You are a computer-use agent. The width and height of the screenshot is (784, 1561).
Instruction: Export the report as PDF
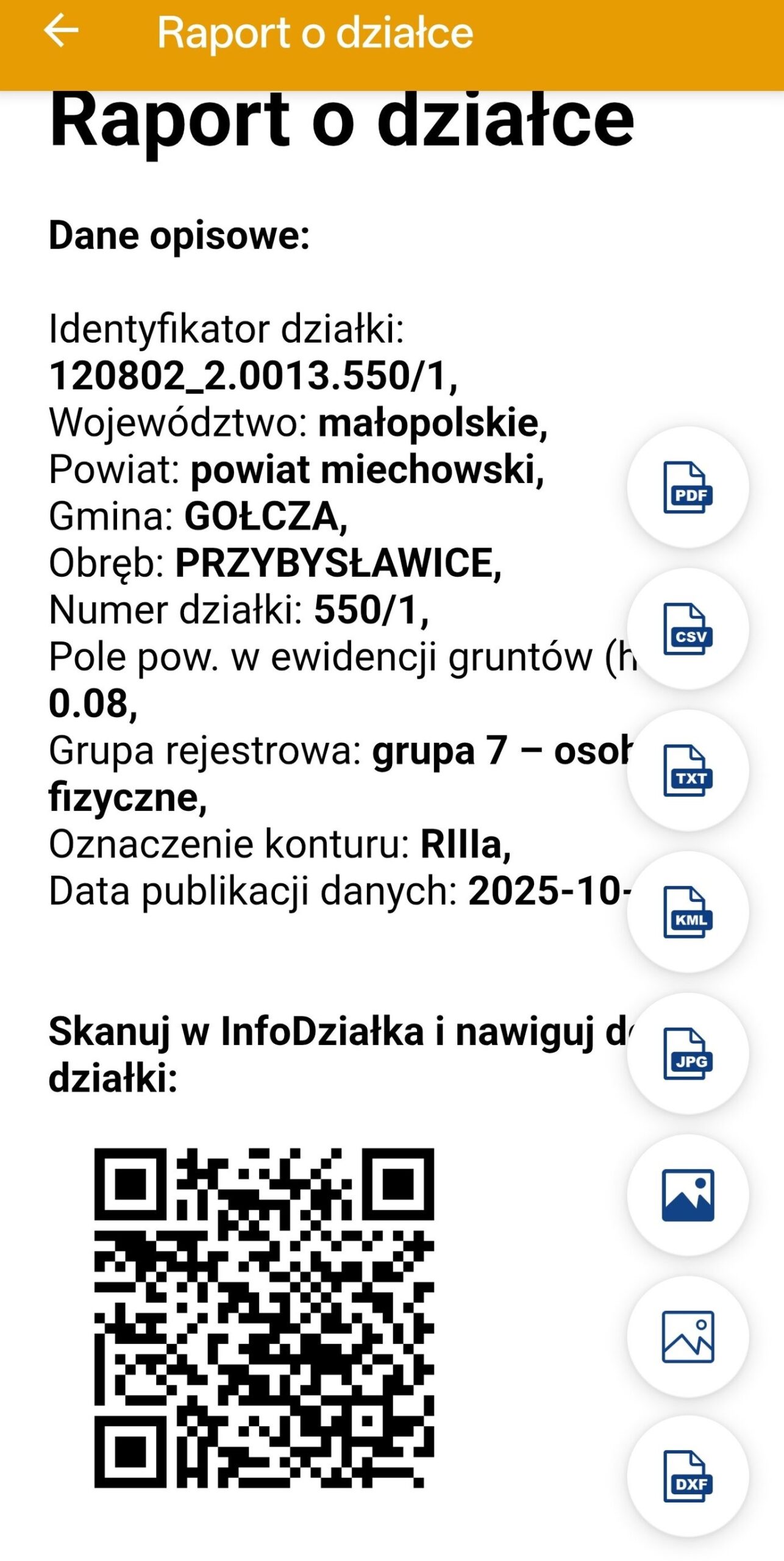coord(688,487)
